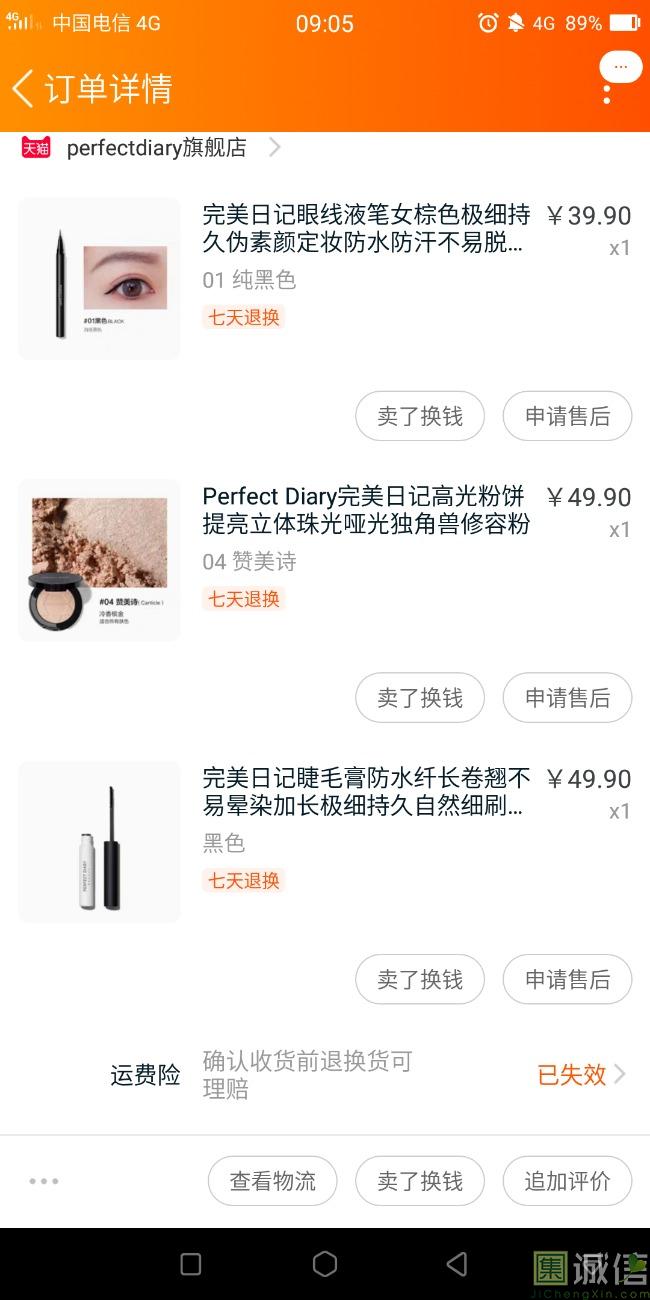Tap 卖了换钱 for the 睫毛膏 item
The image size is (650, 1300).
[420, 980]
